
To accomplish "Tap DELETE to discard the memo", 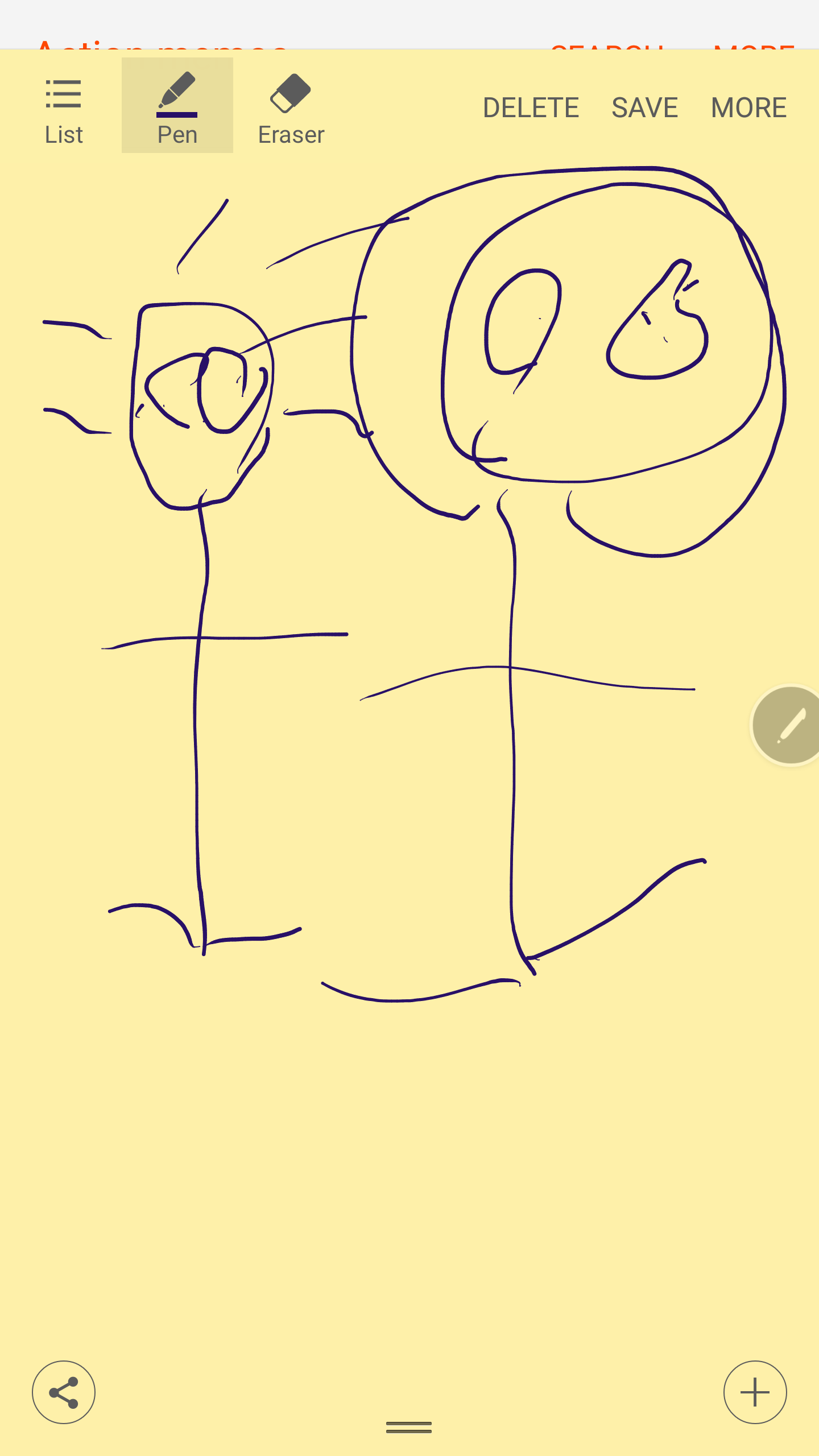I will (x=531, y=107).
